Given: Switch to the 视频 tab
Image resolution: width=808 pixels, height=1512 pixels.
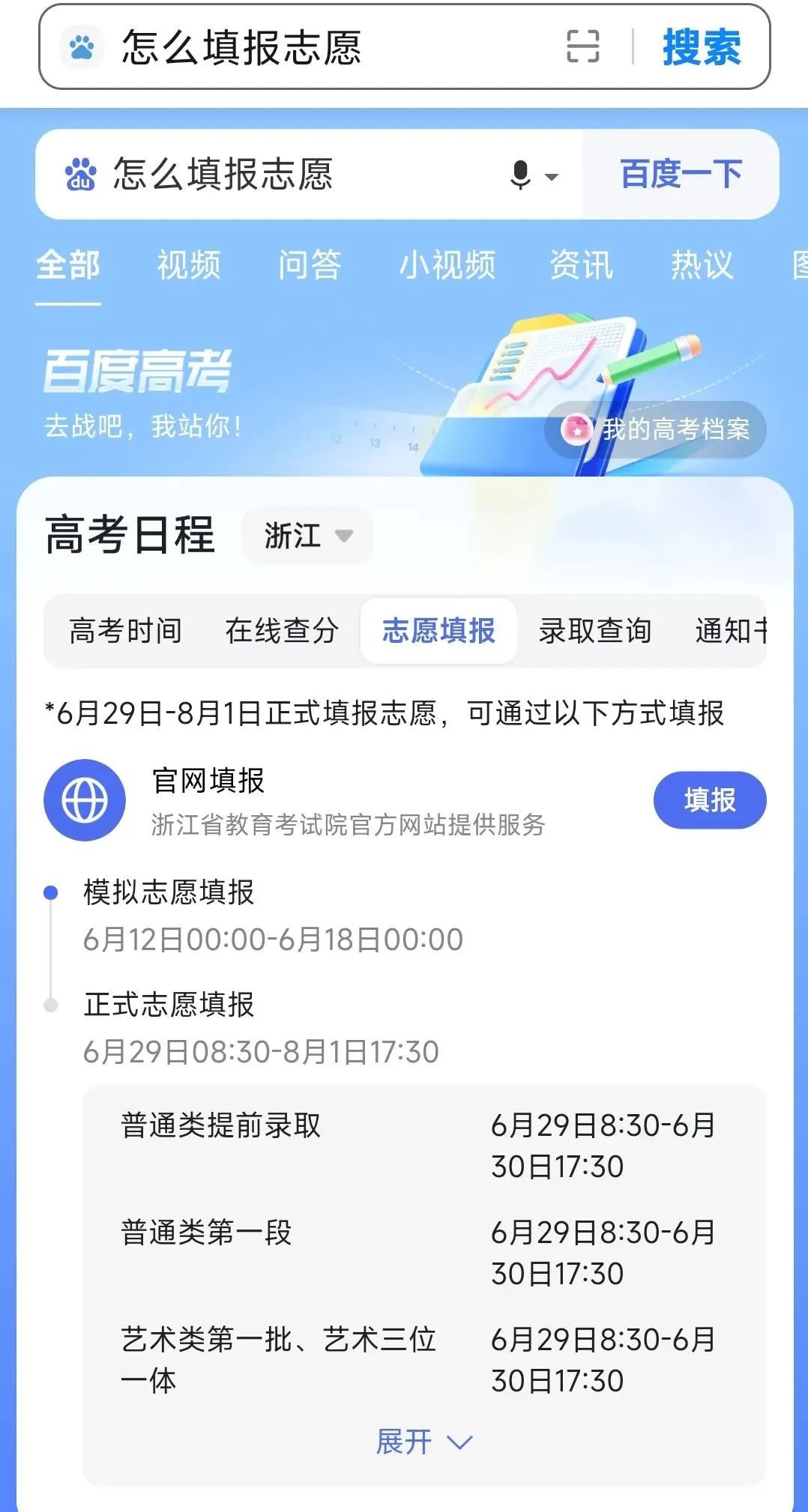Looking at the screenshot, I should [x=187, y=265].
